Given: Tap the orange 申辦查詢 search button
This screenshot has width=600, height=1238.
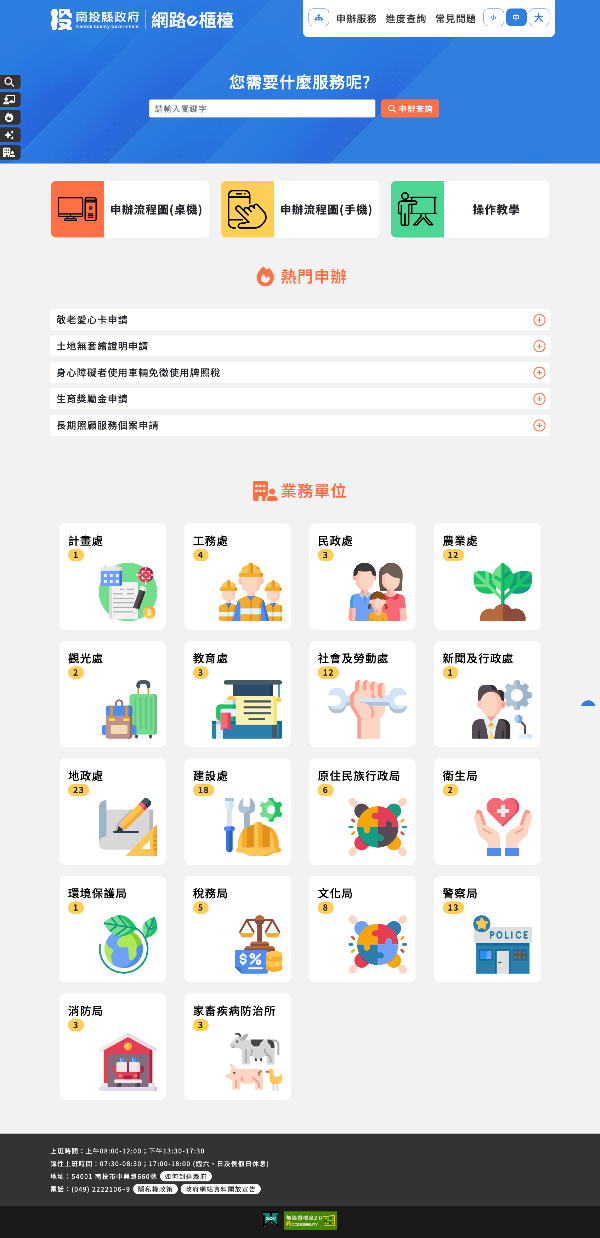Looking at the screenshot, I should point(410,108).
